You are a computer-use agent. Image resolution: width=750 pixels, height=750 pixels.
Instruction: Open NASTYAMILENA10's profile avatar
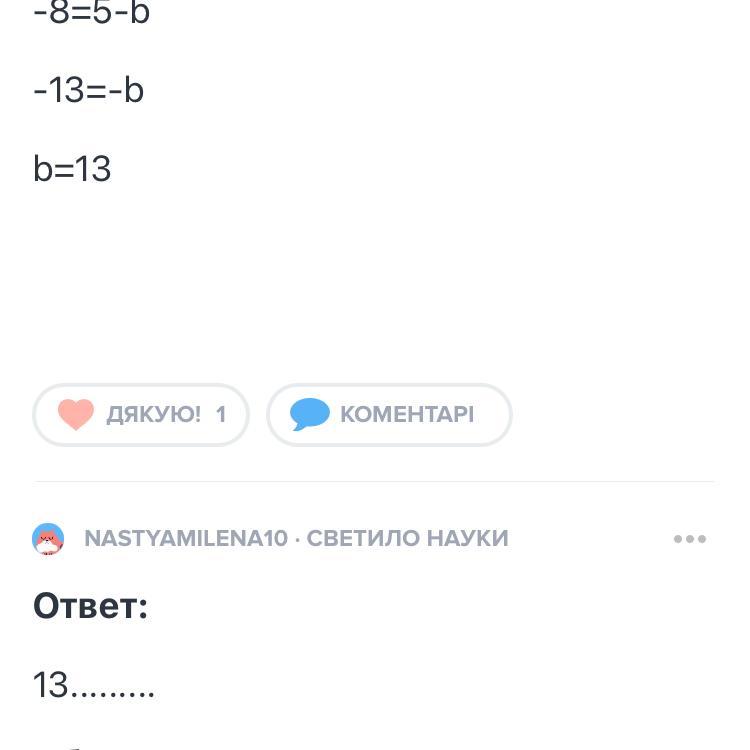coord(48,539)
